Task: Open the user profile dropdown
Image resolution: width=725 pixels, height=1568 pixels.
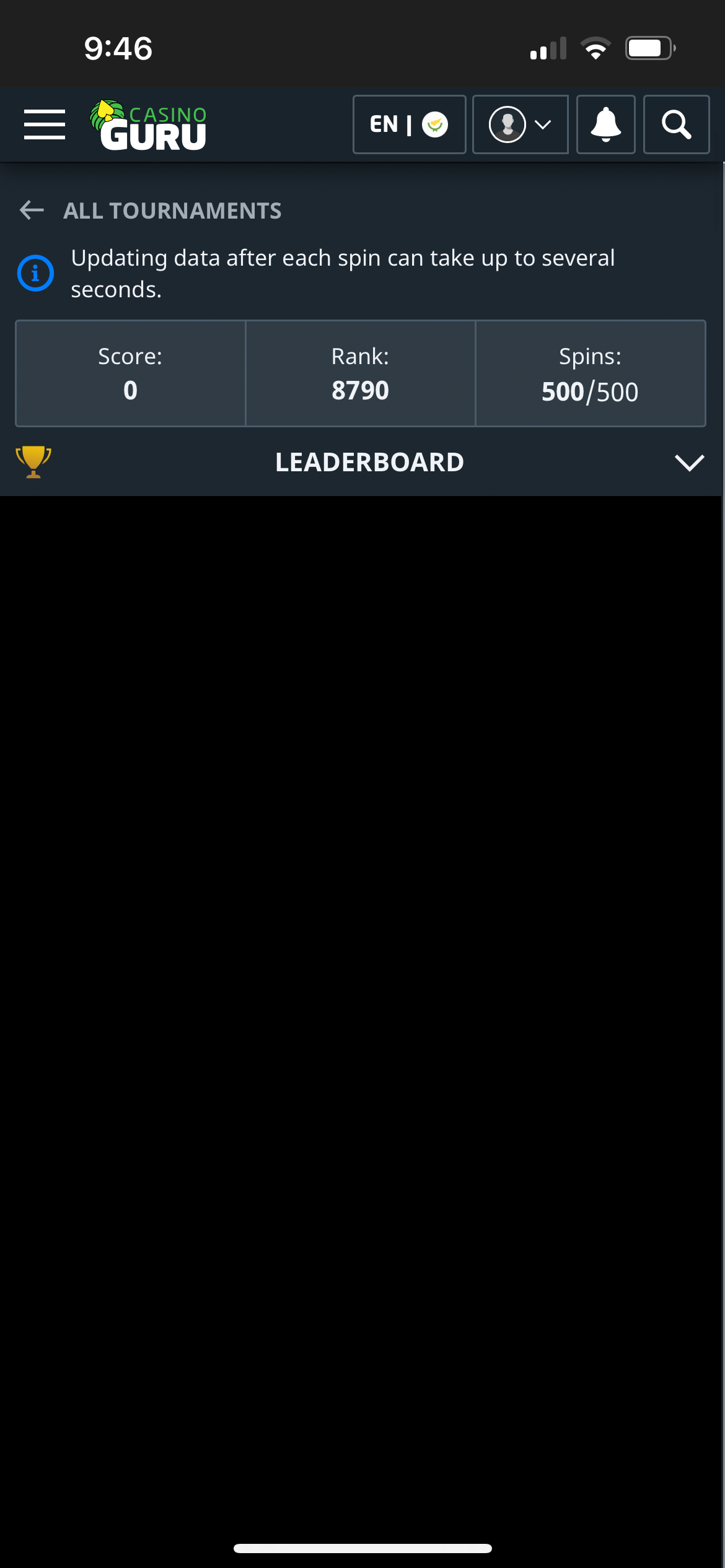Action: (520, 124)
